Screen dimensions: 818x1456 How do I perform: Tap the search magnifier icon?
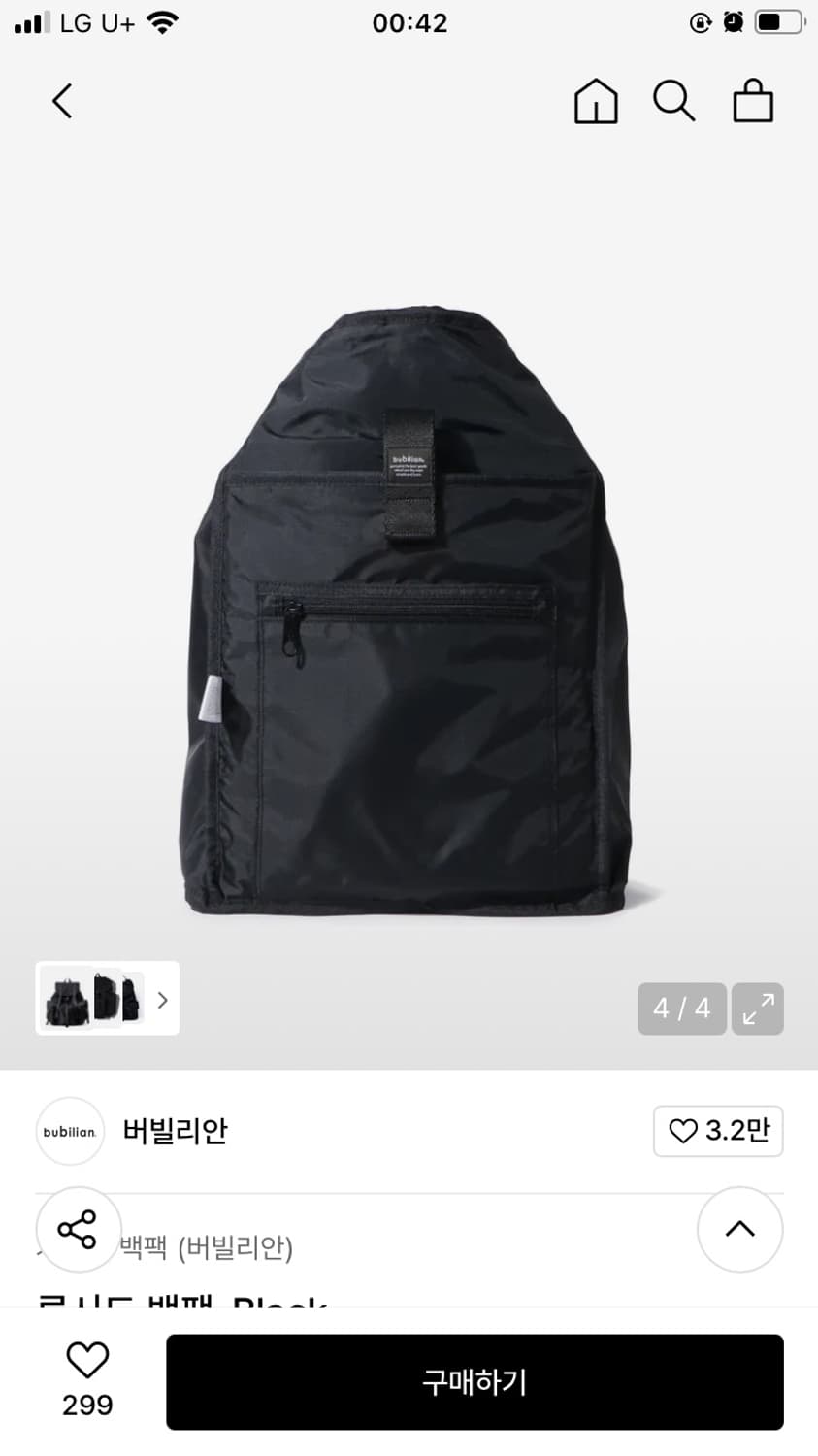pyautogui.click(x=674, y=101)
